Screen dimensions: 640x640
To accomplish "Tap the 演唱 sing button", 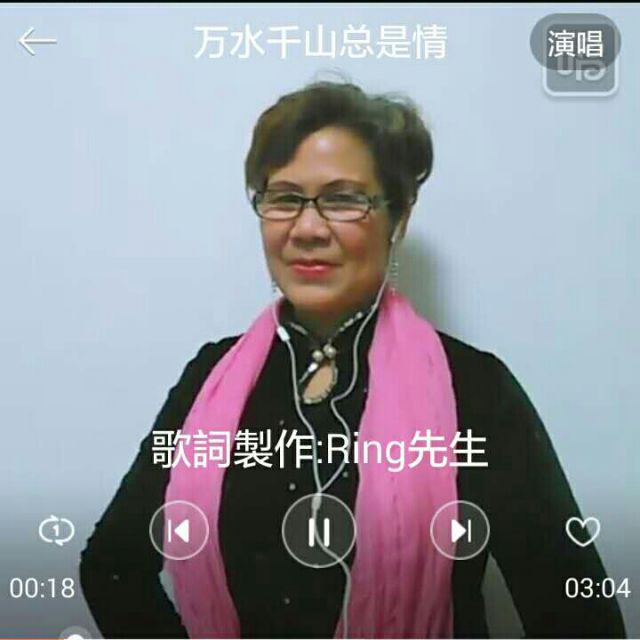I will pos(575,43).
